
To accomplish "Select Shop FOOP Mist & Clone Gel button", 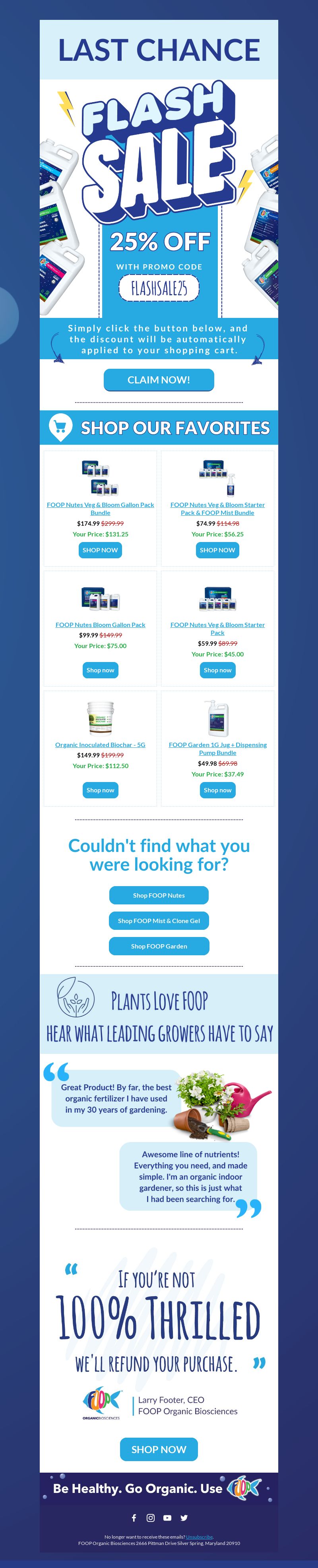I will [158, 920].
